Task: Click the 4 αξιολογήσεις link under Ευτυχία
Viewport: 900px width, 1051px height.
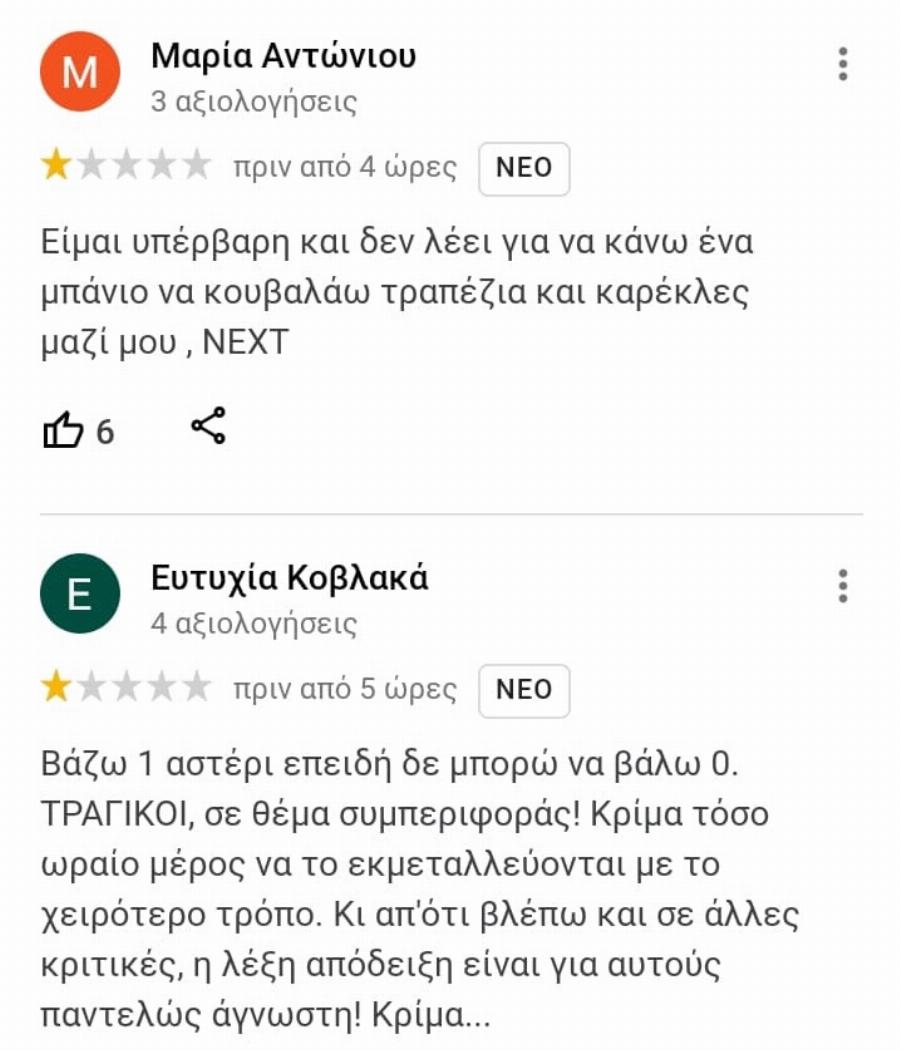Action: click(x=255, y=623)
